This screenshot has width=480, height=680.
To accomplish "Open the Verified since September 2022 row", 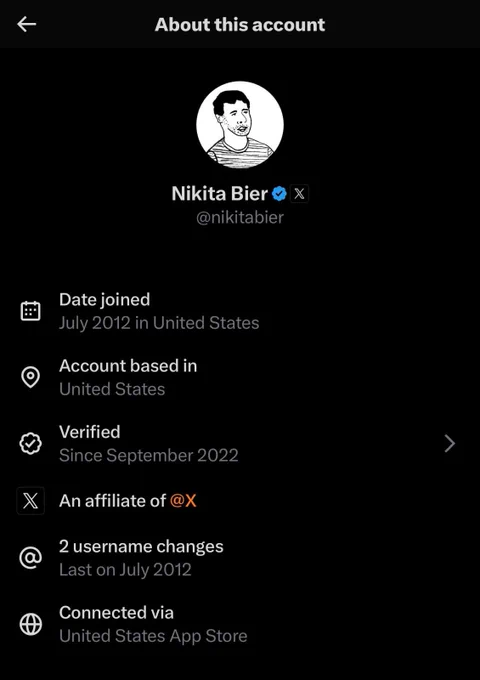I will [240, 444].
